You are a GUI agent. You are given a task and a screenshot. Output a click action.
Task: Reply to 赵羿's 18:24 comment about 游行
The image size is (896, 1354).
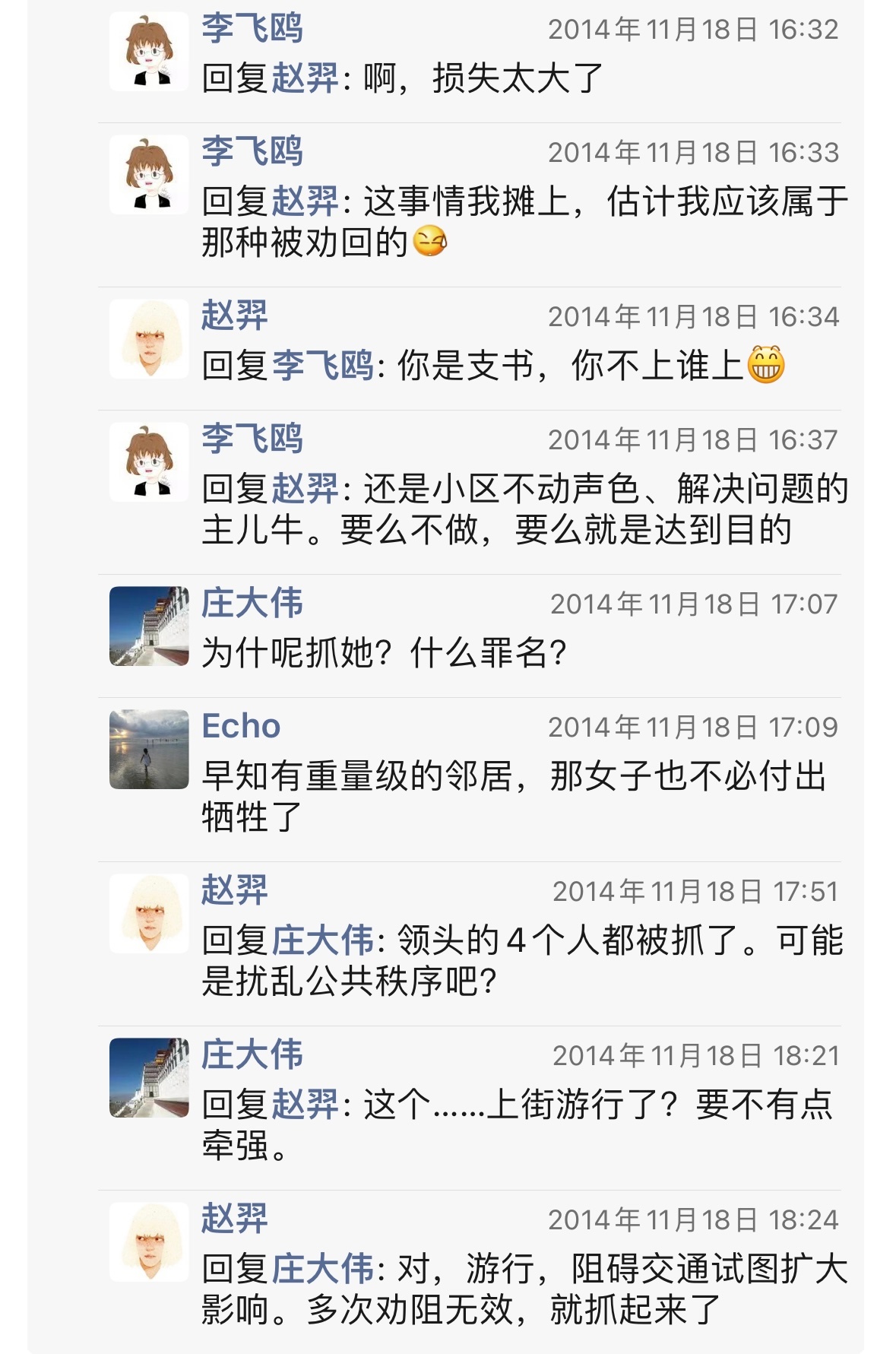click(524, 1289)
